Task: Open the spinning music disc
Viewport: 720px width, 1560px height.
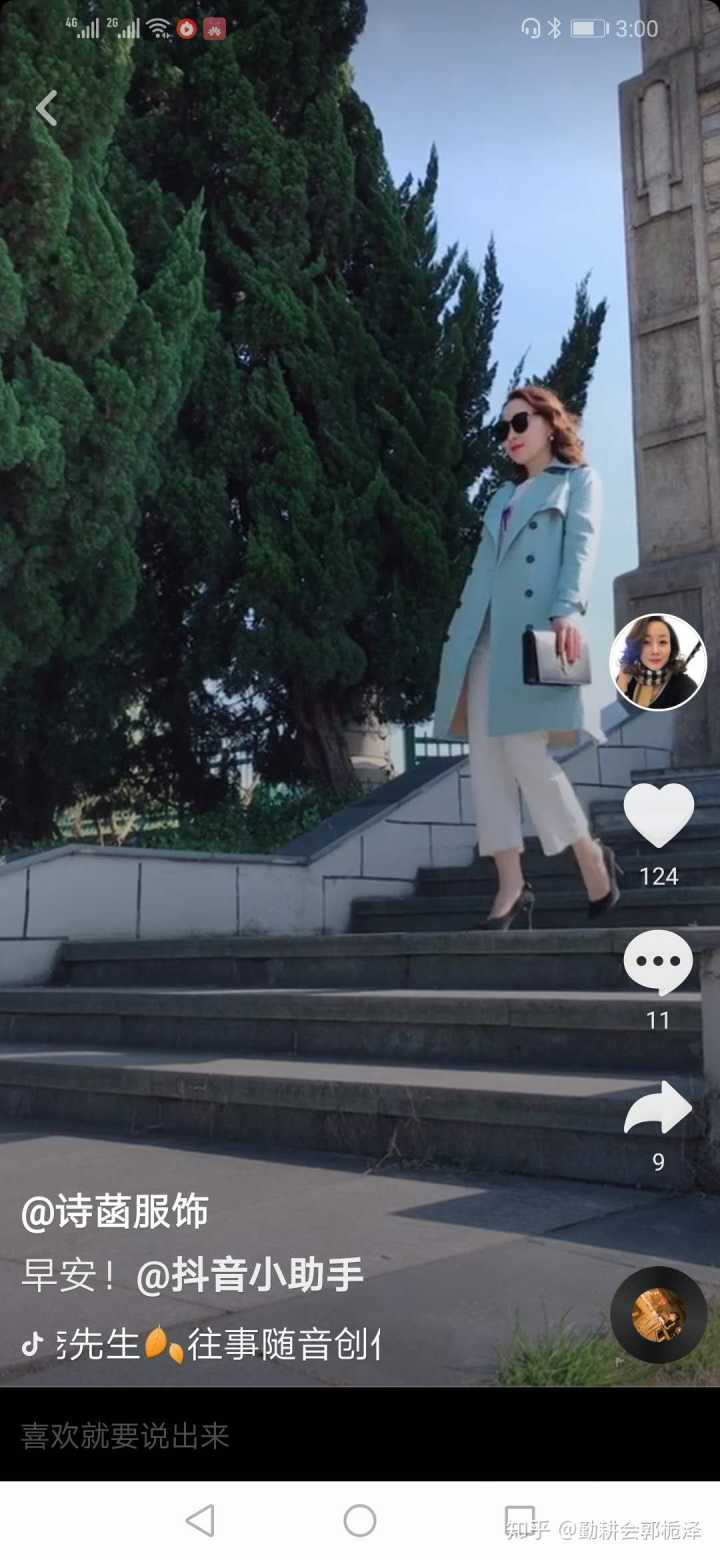Action: pyautogui.click(x=658, y=1314)
